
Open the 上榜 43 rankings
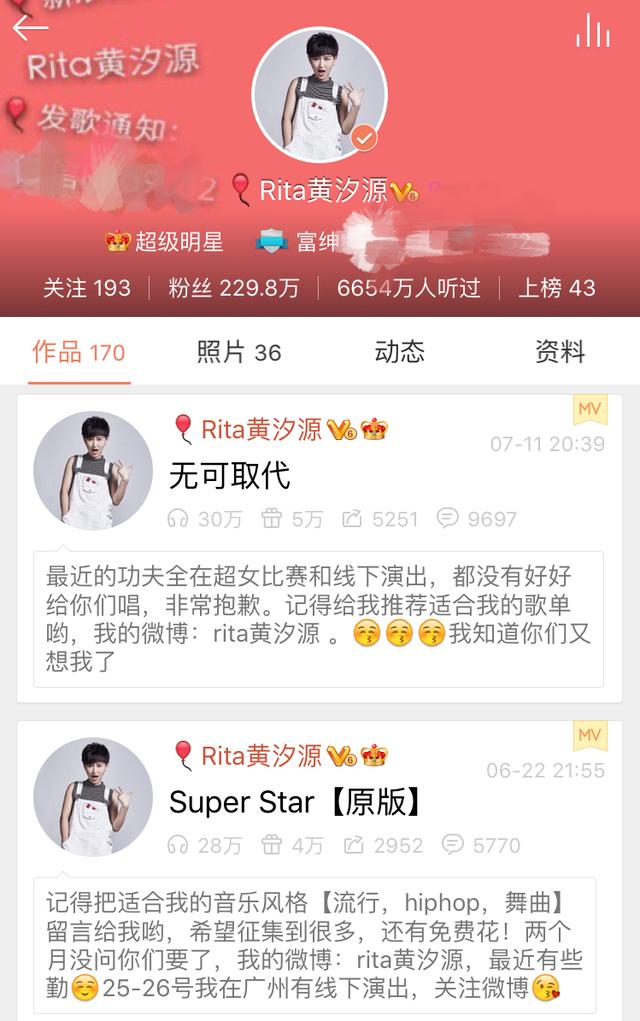(556, 288)
